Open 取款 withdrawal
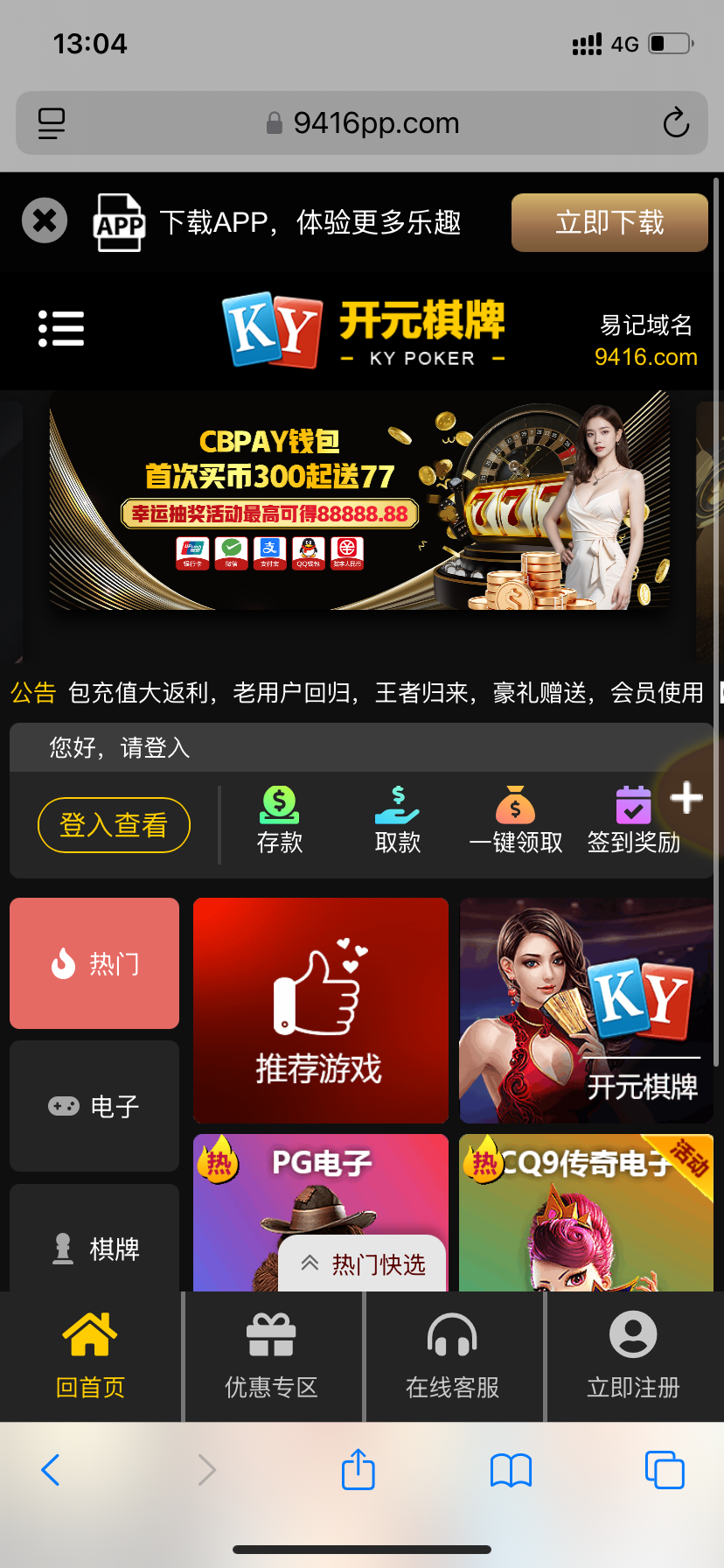This screenshot has height=1568, width=724. pyautogui.click(x=397, y=820)
